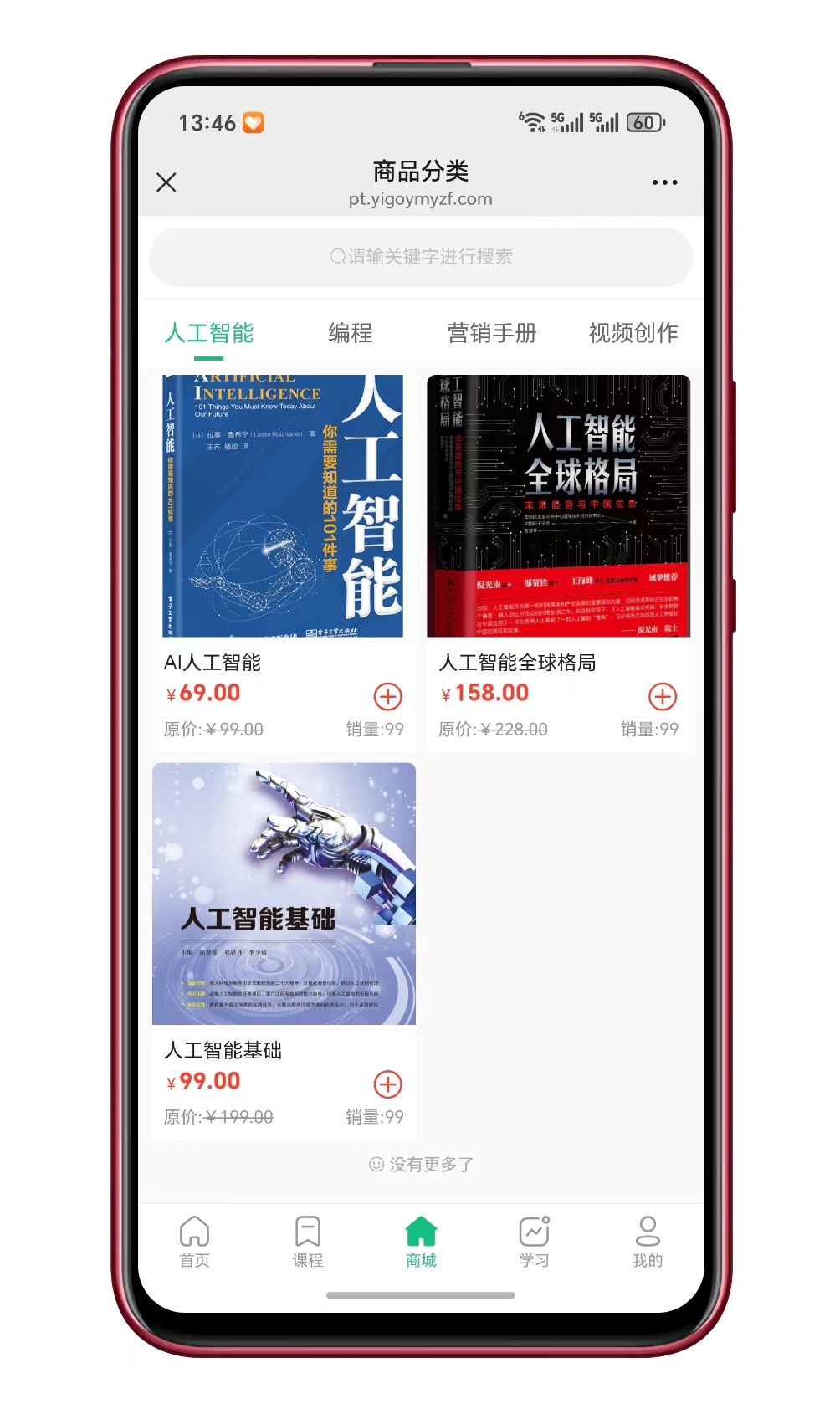This screenshot has width=840, height=1414.
Task: Switch to the 编程 category tab
Action: coord(350,333)
